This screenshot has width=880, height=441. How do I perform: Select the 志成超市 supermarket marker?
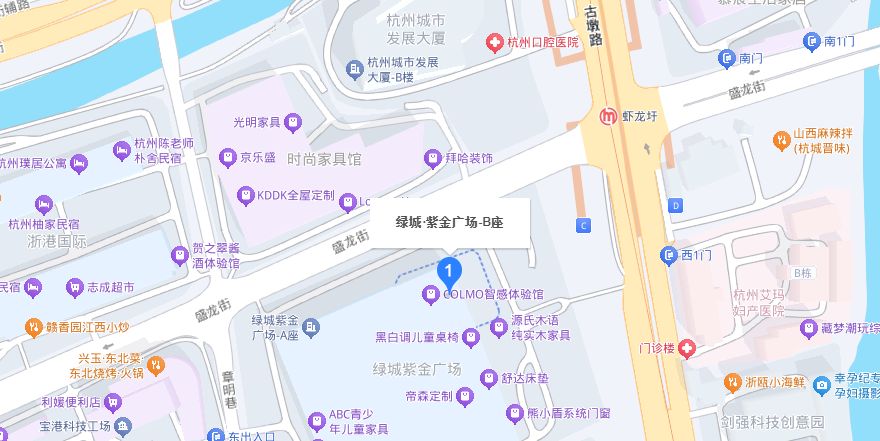73,287
